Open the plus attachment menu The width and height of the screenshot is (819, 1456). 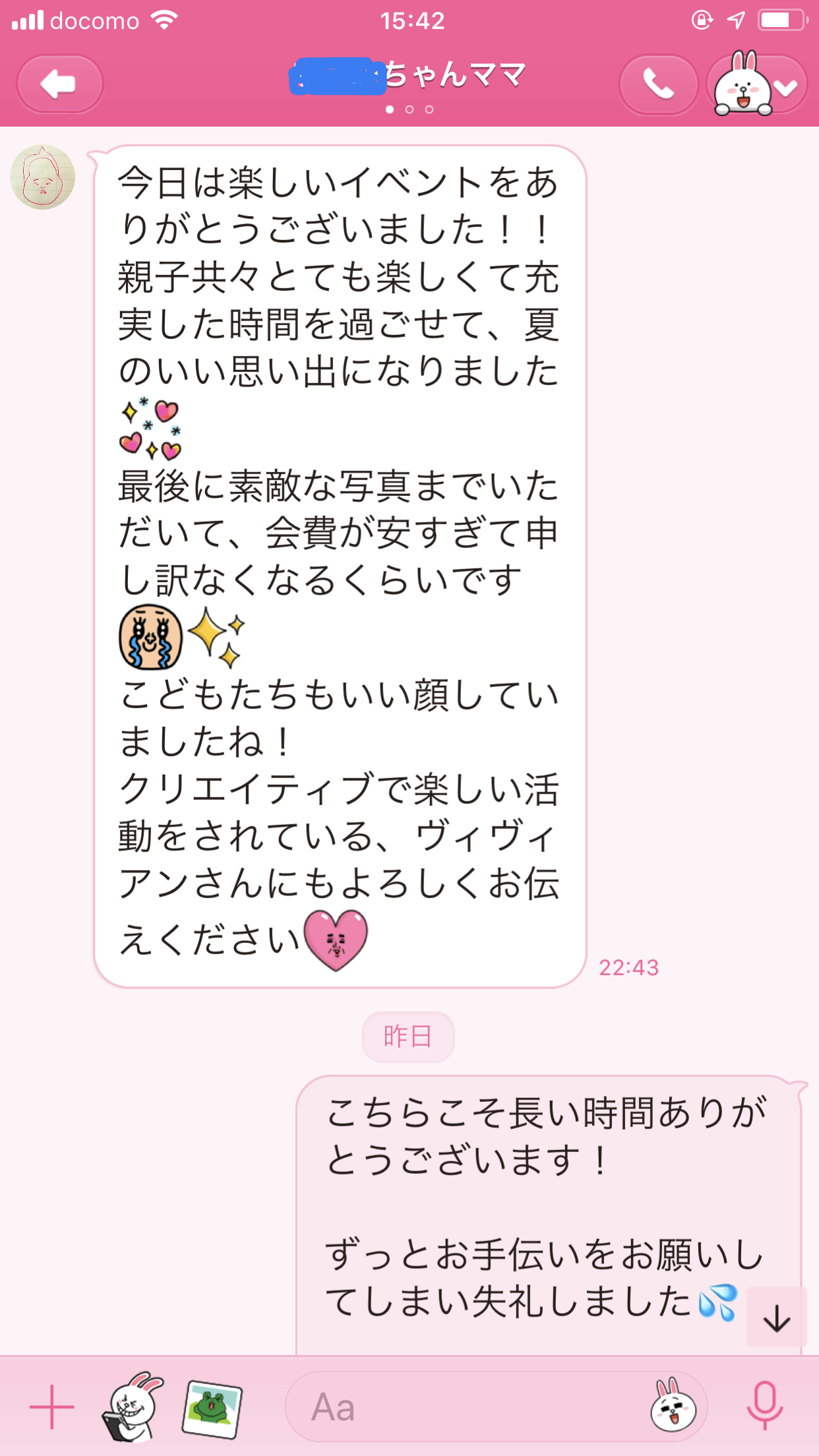[x=51, y=1407]
